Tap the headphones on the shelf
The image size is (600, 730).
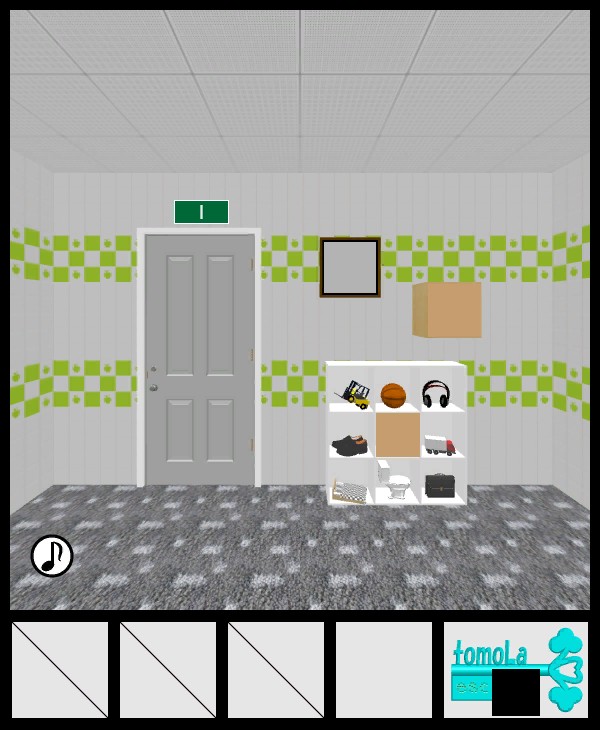[x=436, y=394]
